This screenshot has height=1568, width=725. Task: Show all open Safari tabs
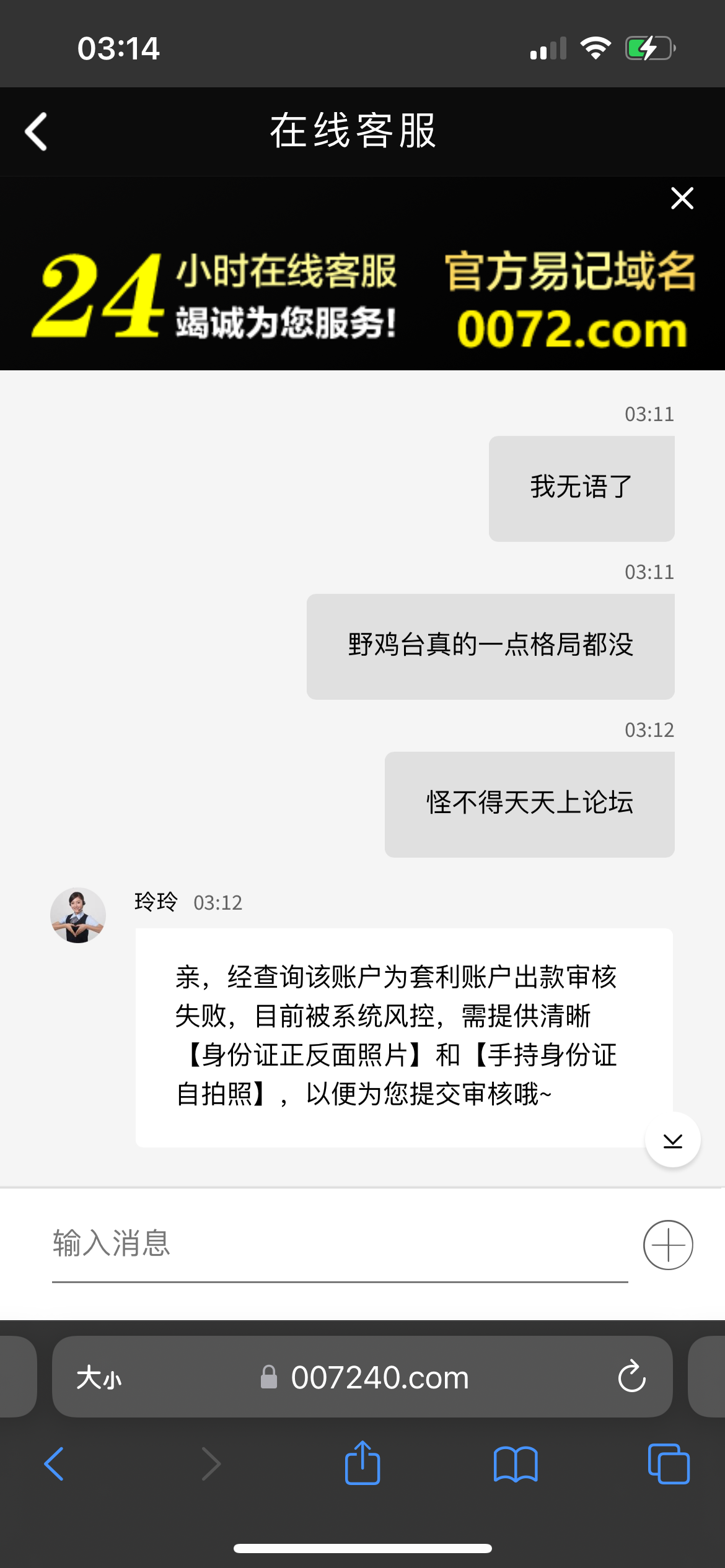668,1464
